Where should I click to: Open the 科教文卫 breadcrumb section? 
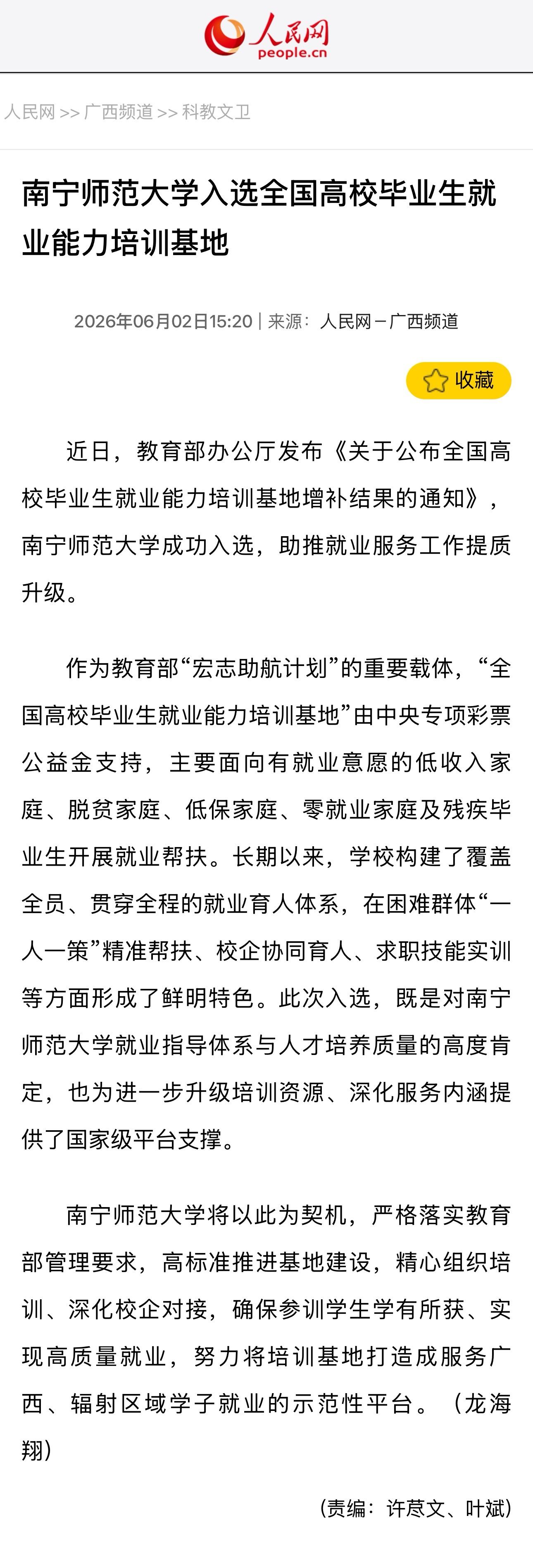pyautogui.click(x=216, y=112)
